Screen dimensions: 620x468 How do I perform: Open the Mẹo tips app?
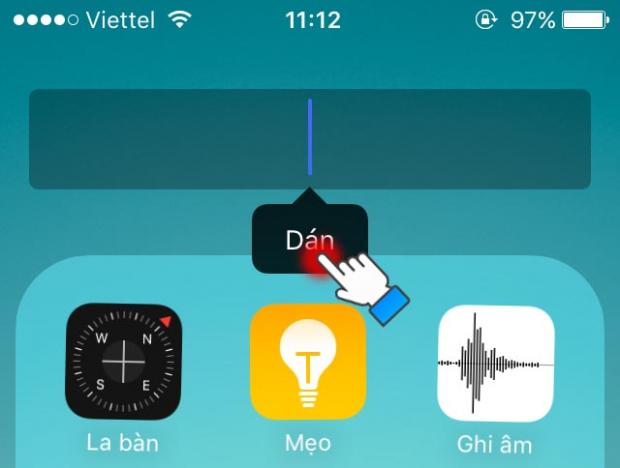point(308,362)
